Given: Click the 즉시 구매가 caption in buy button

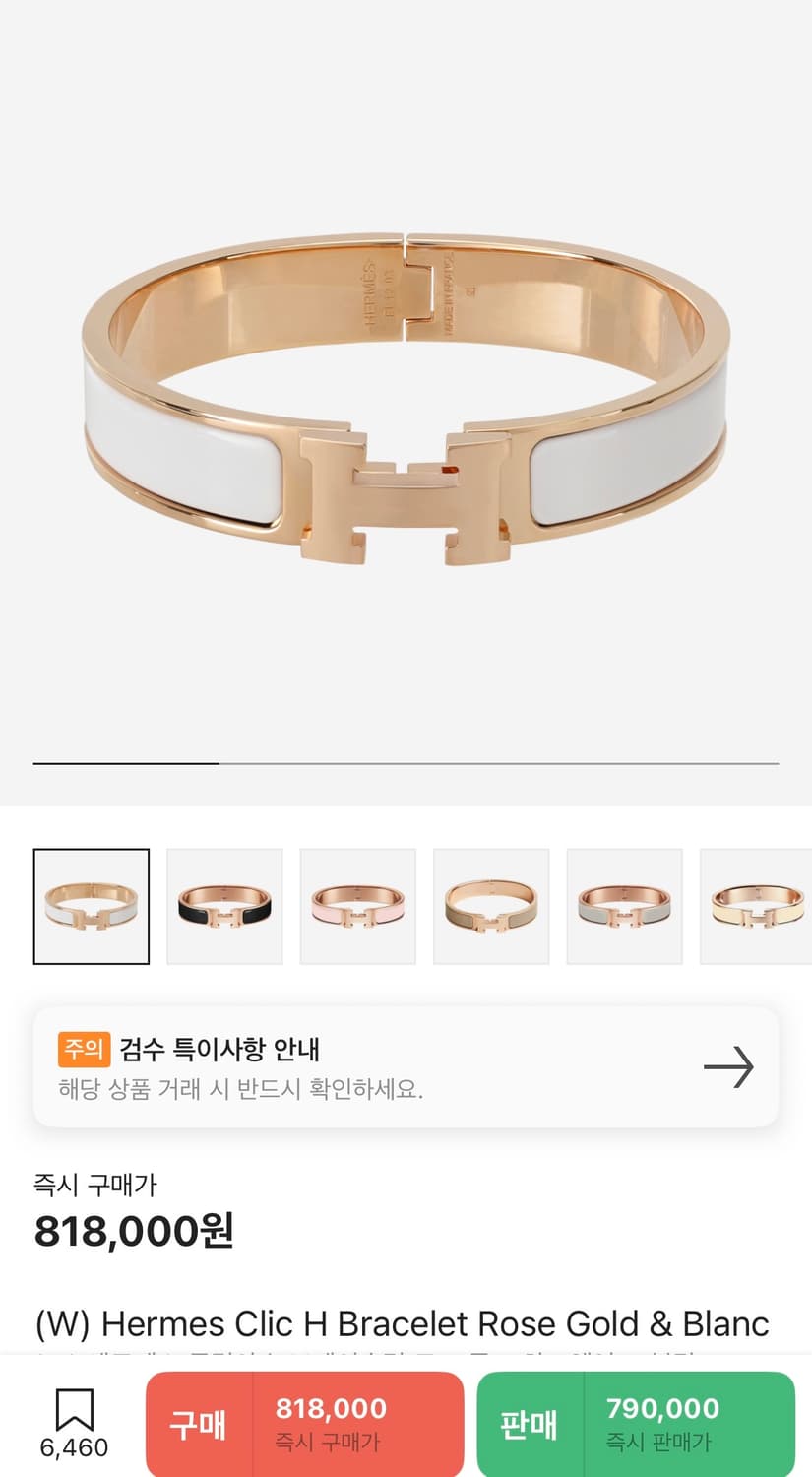Looking at the screenshot, I should tap(317, 1441).
